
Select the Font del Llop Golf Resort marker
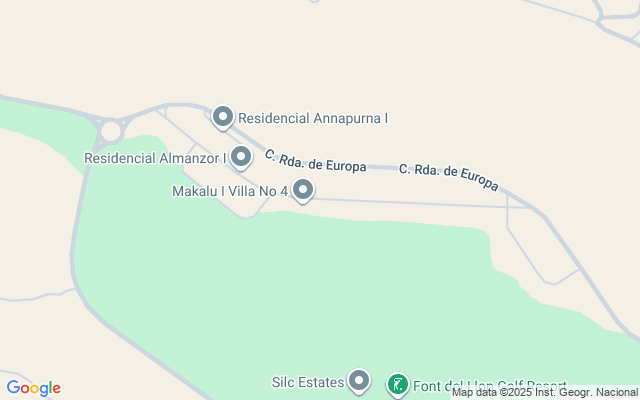point(398,385)
